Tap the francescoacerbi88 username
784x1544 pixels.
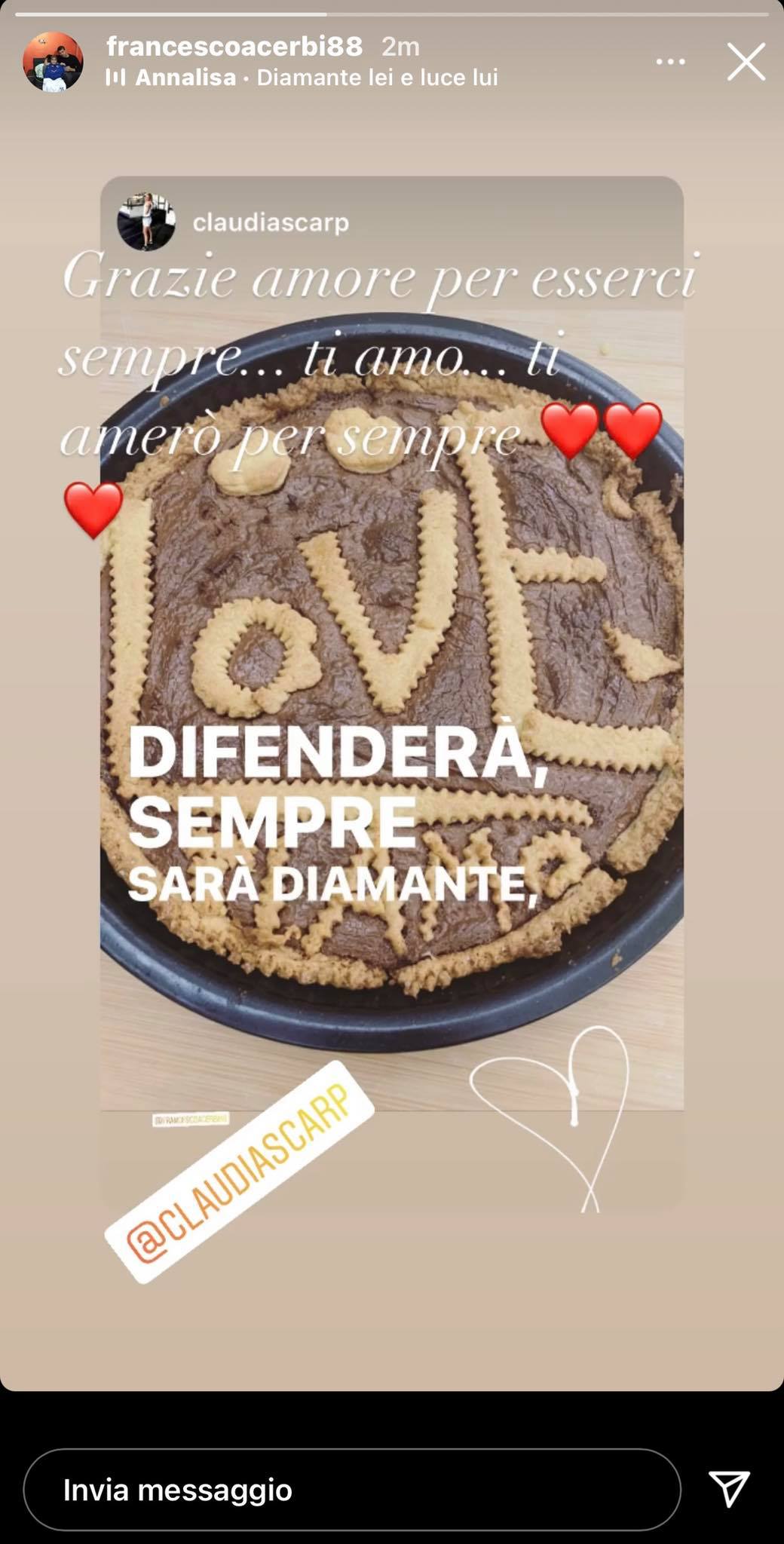[234, 47]
